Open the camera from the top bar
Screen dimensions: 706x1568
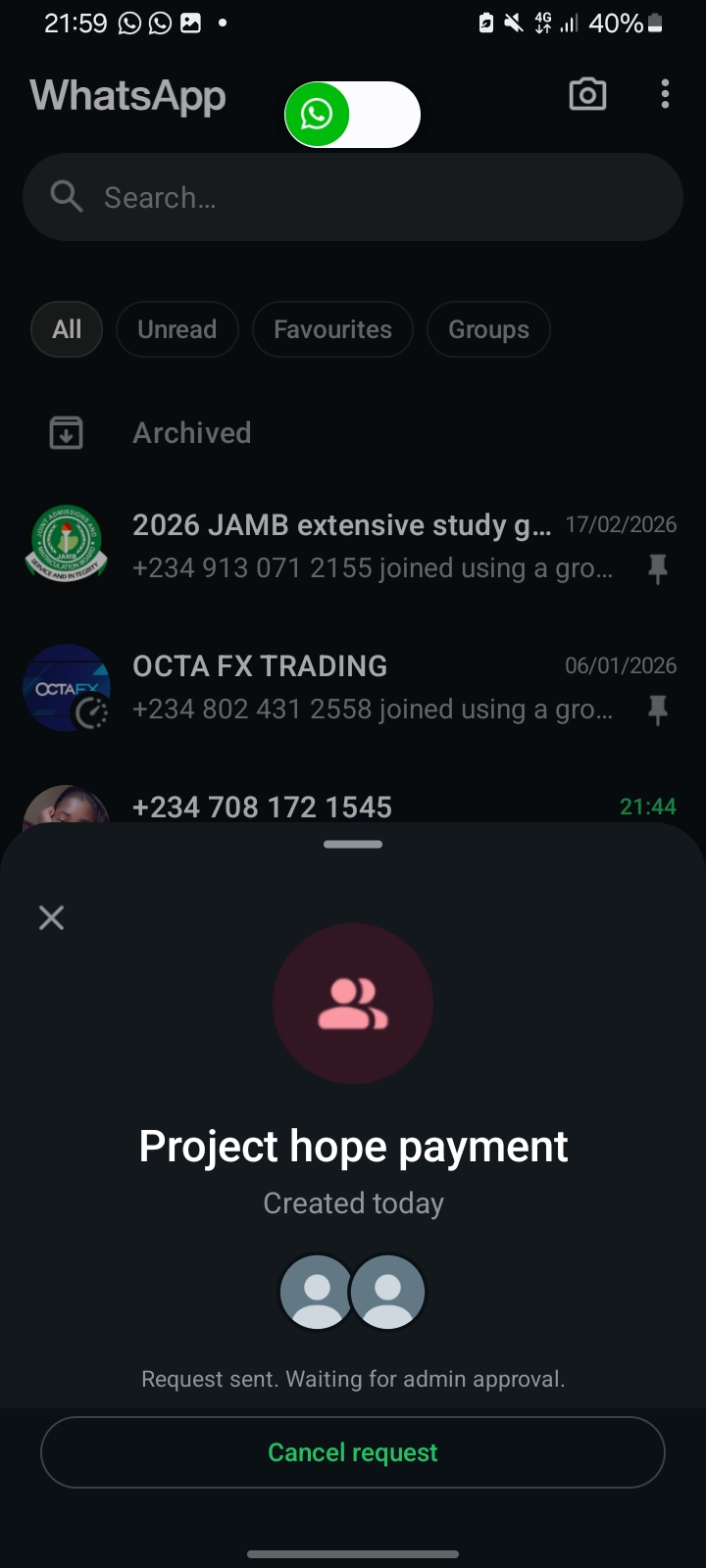point(587,94)
